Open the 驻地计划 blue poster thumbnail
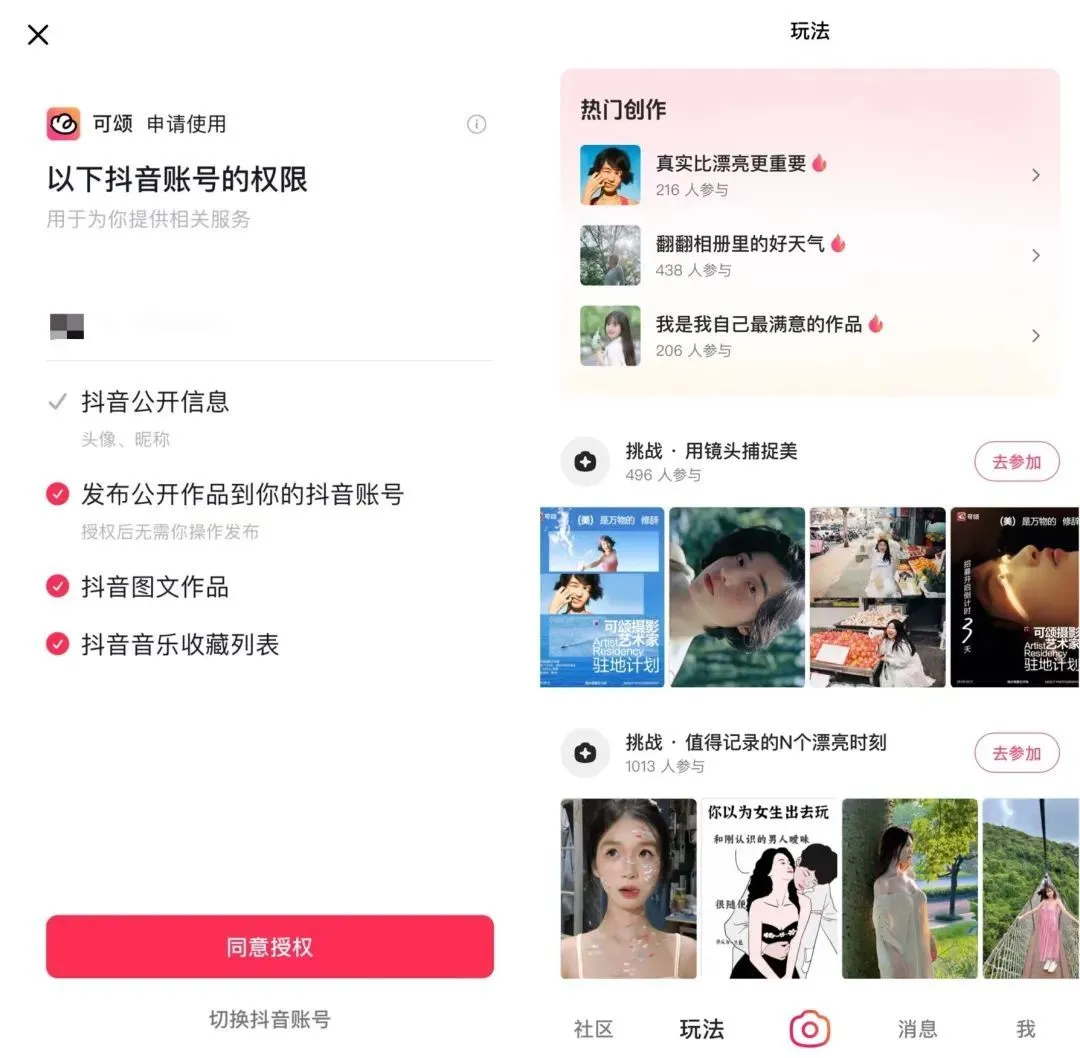 pos(602,597)
